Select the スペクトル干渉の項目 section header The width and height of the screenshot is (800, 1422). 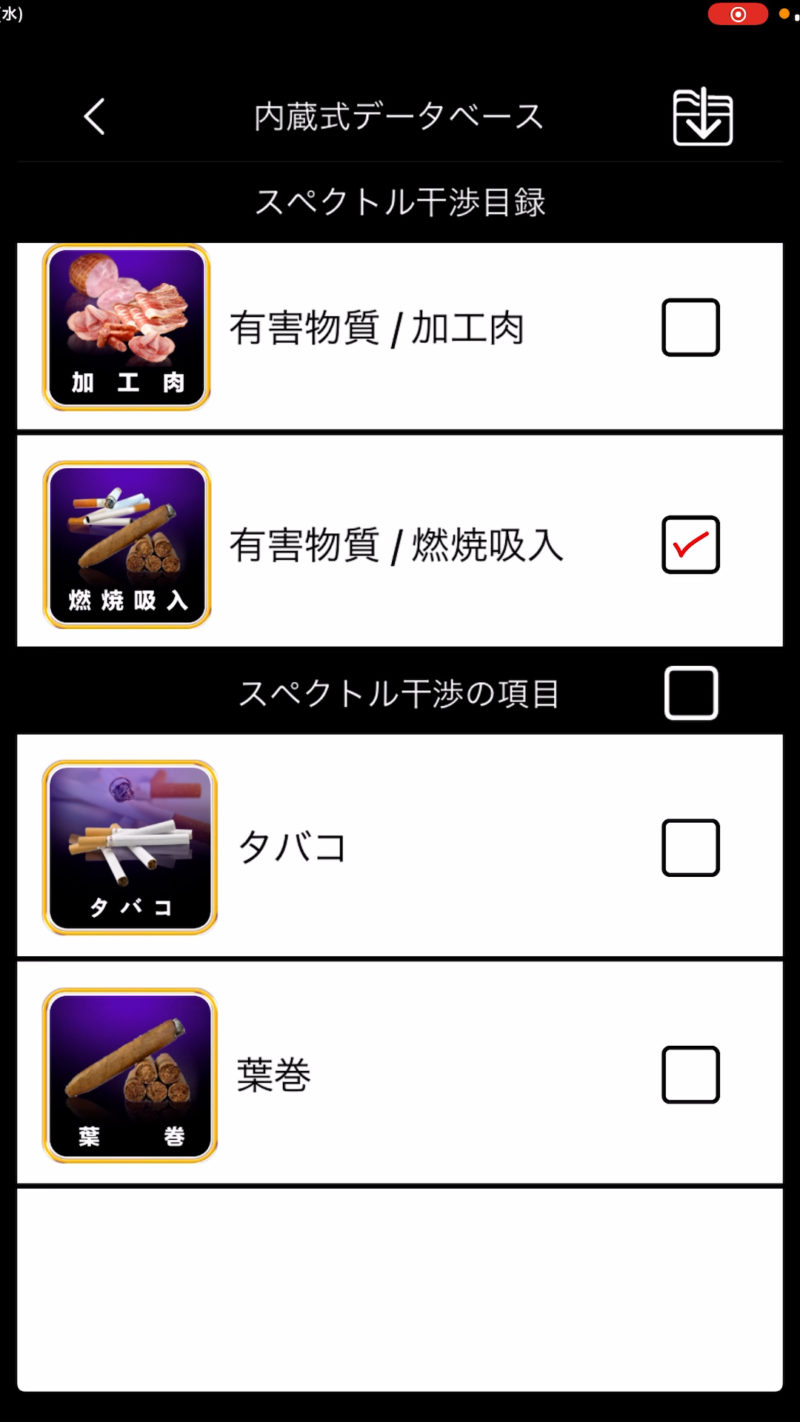click(399, 692)
